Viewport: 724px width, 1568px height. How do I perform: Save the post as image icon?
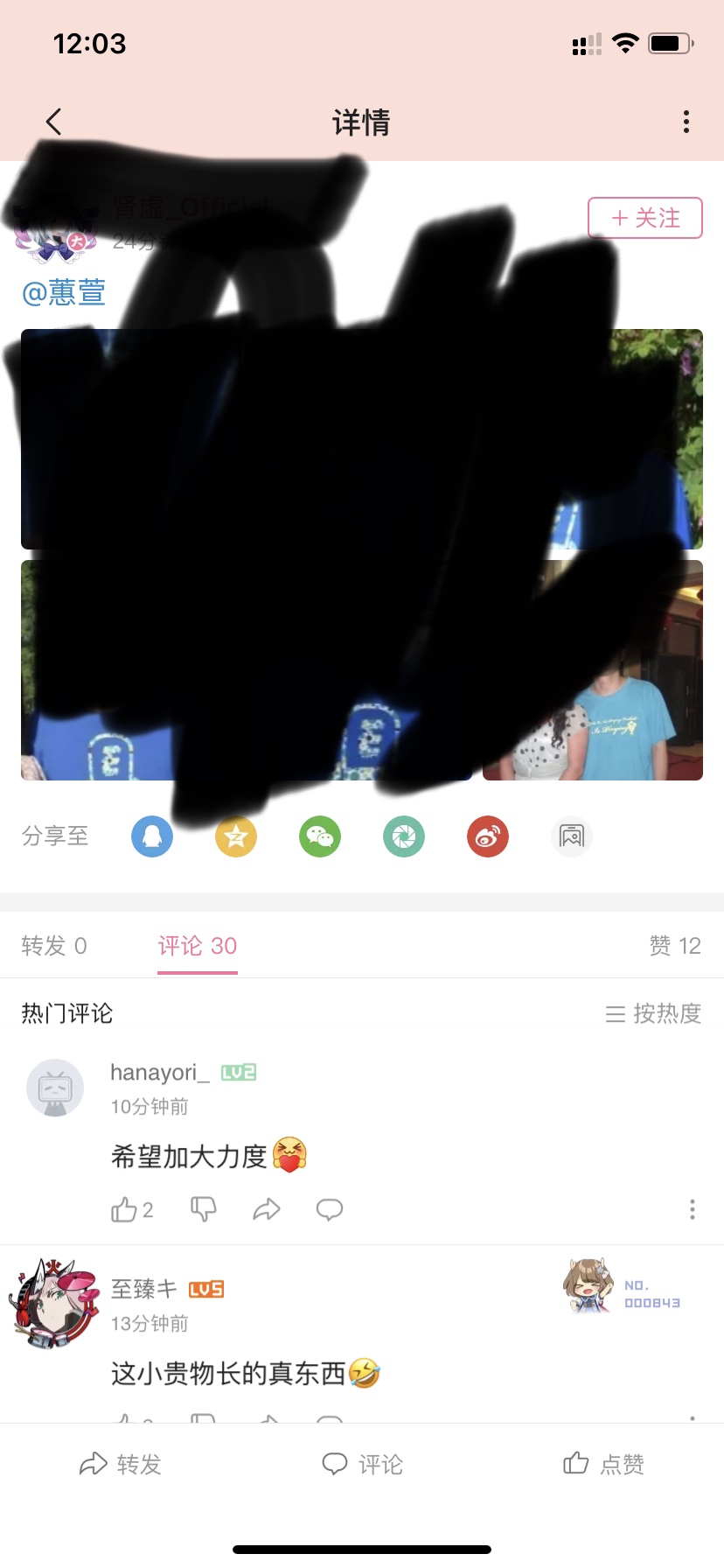click(x=572, y=836)
